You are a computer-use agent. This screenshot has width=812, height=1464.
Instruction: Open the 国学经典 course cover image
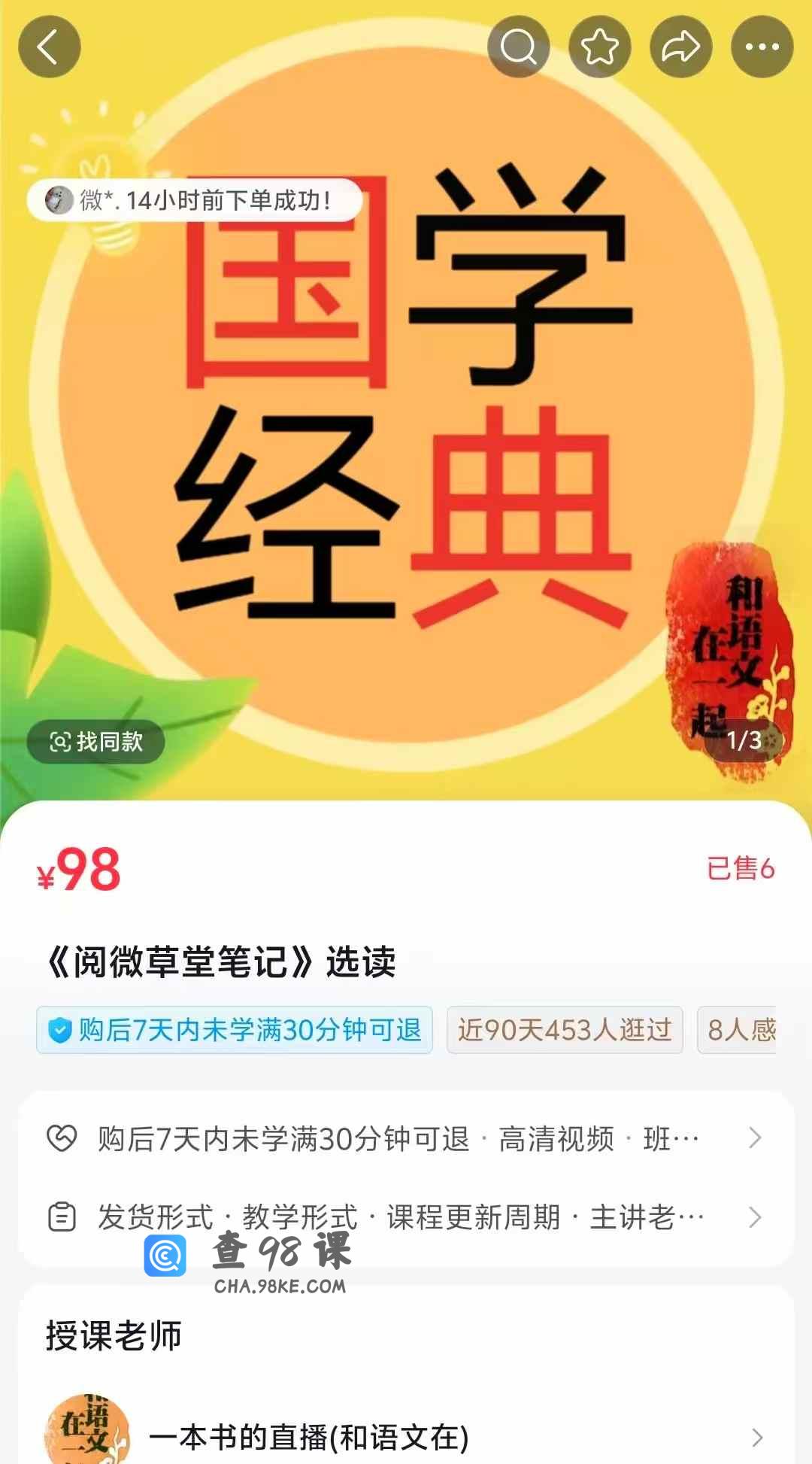[406, 421]
